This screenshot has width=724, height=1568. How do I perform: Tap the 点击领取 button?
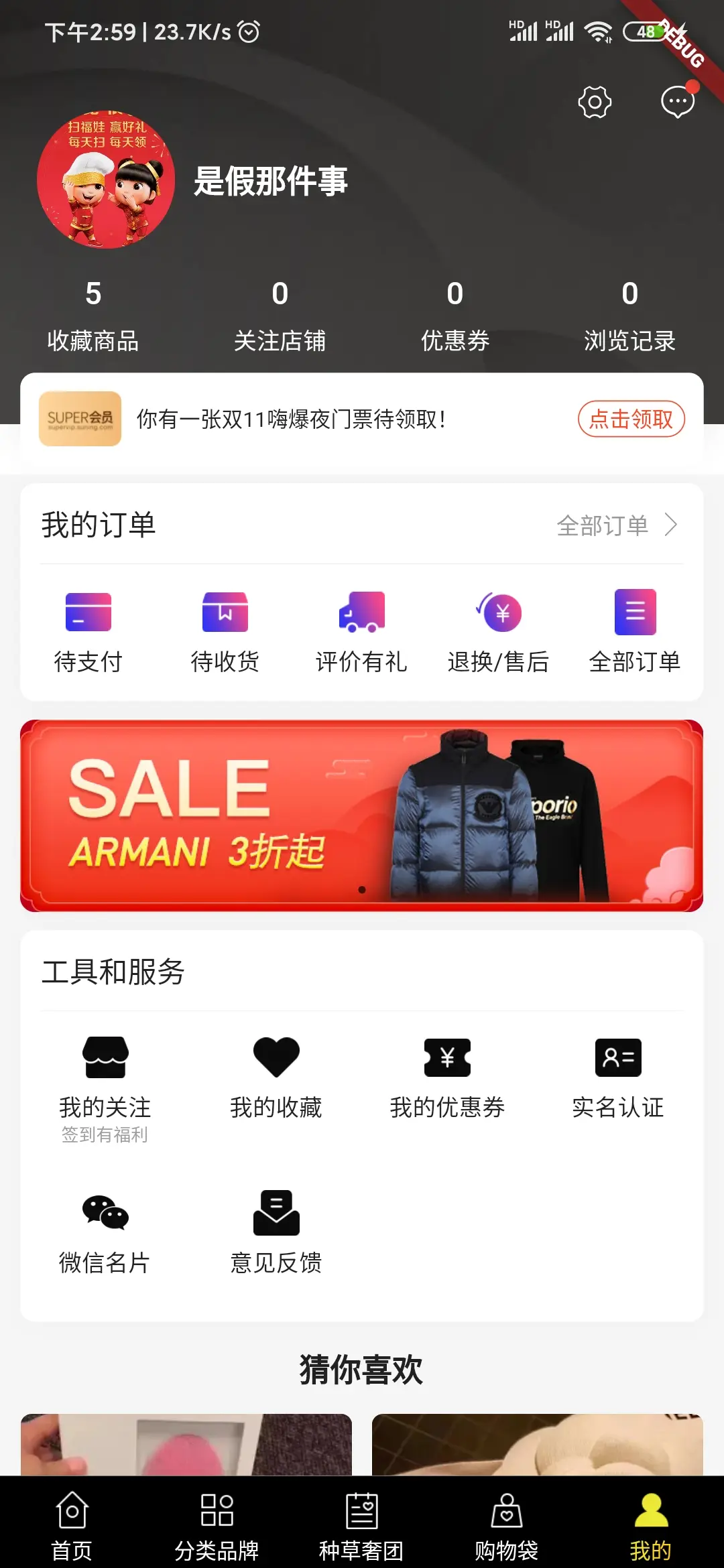[x=631, y=419]
